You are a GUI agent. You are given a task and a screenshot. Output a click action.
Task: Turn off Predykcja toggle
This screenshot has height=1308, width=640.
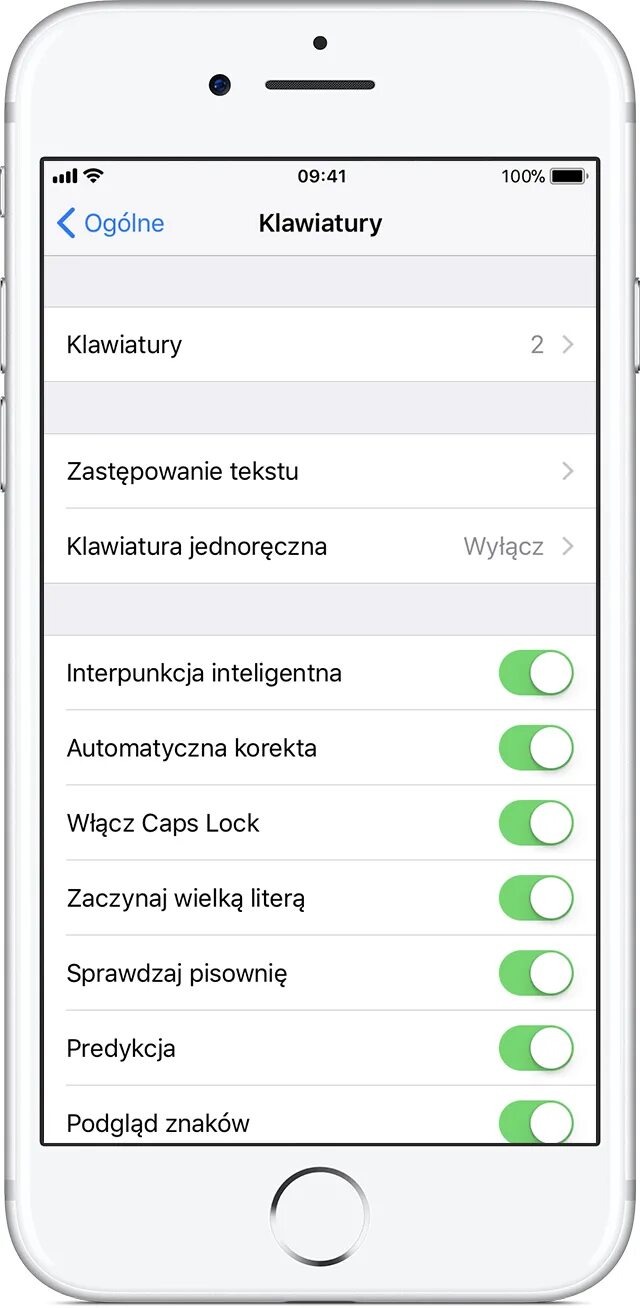537,1048
